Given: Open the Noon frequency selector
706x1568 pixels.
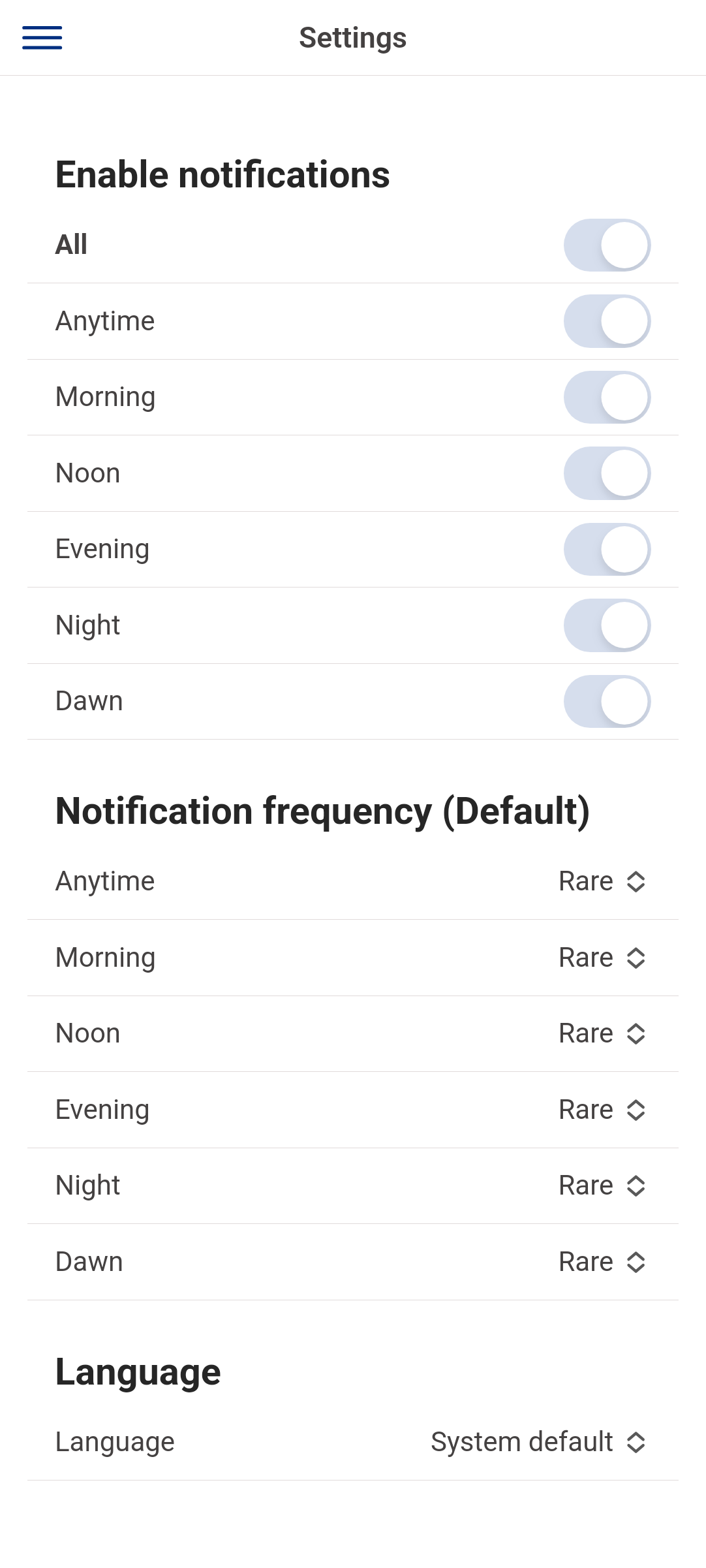Looking at the screenshot, I should [x=602, y=1033].
